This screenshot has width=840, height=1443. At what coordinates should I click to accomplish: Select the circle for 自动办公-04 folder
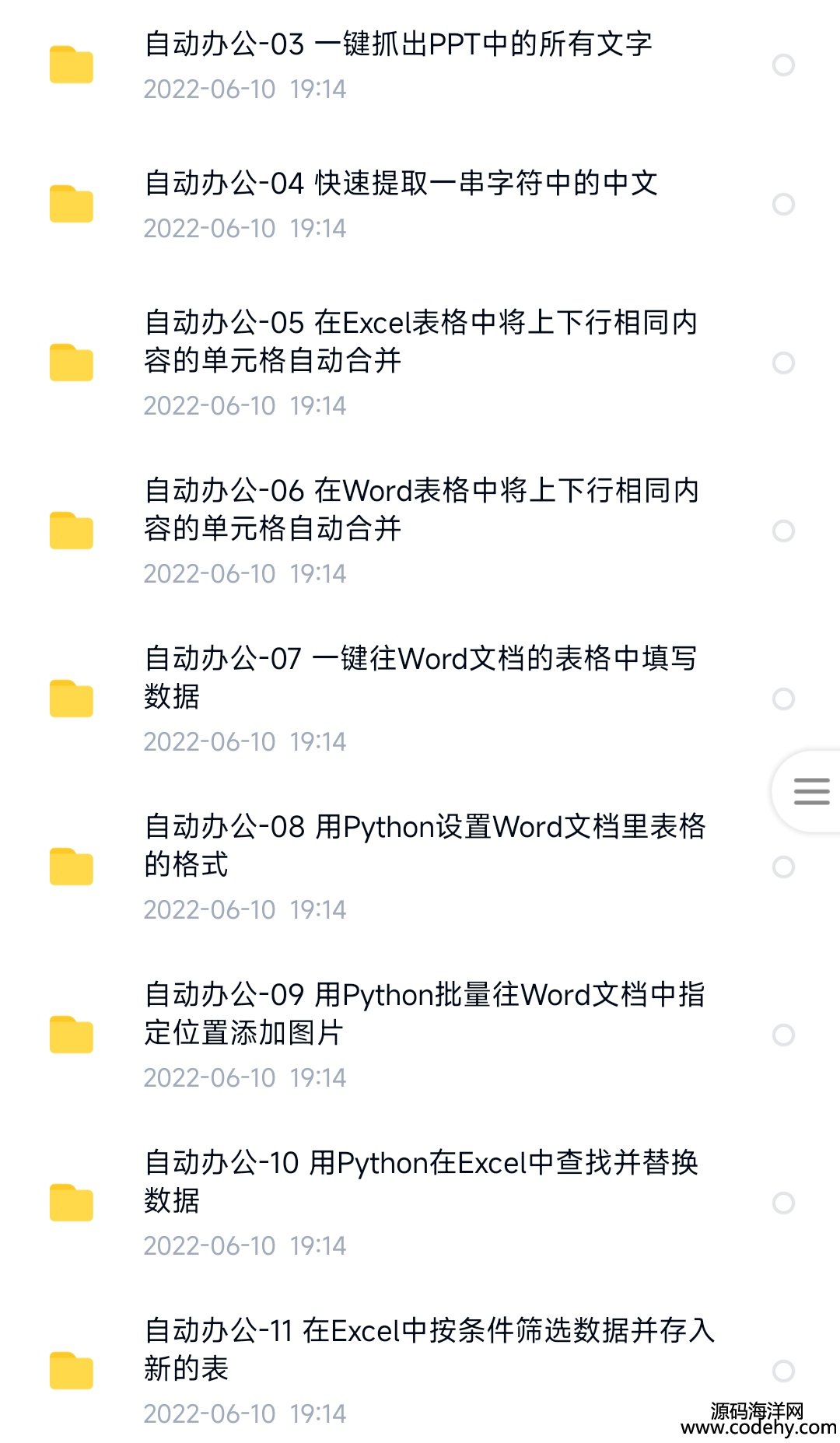[783, 205]
